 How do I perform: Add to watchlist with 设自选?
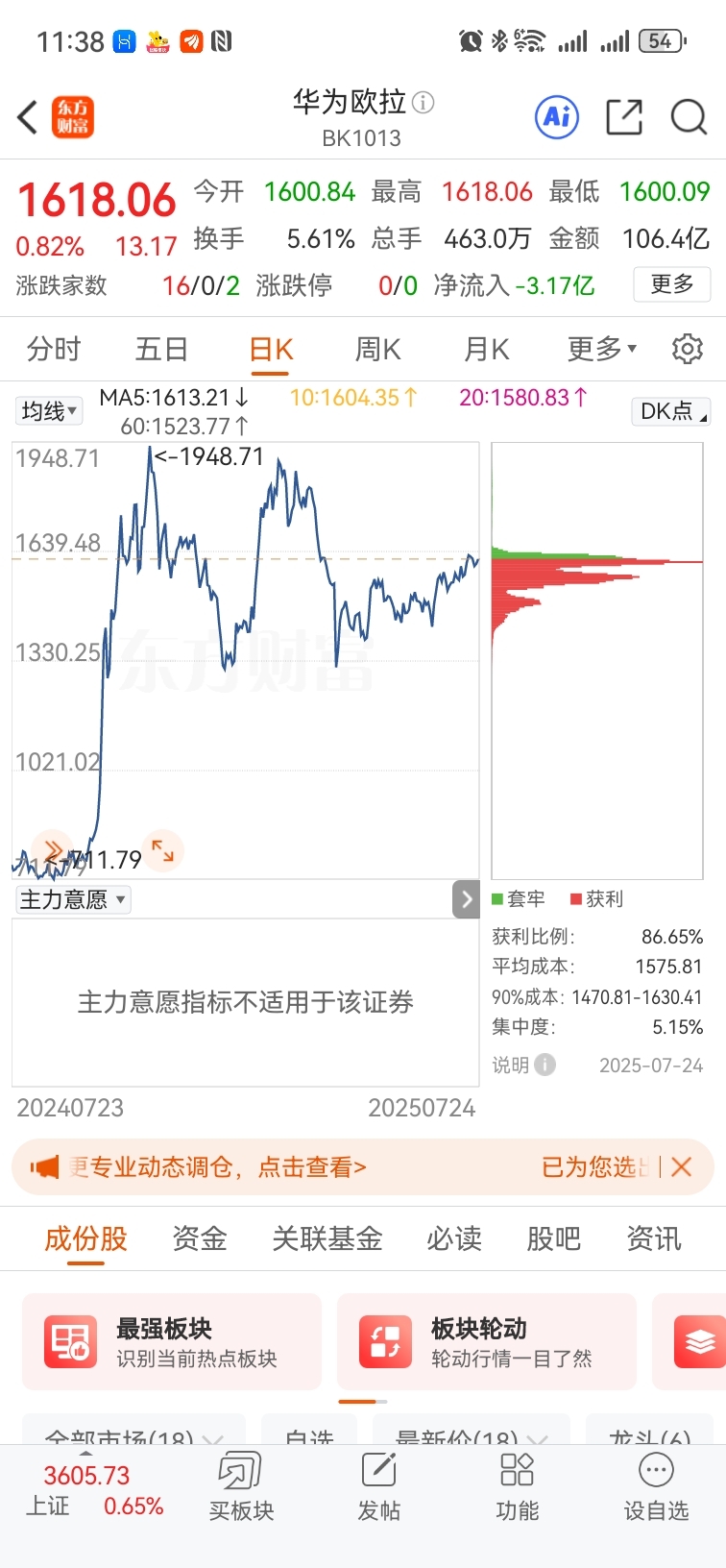(656, 1487)
